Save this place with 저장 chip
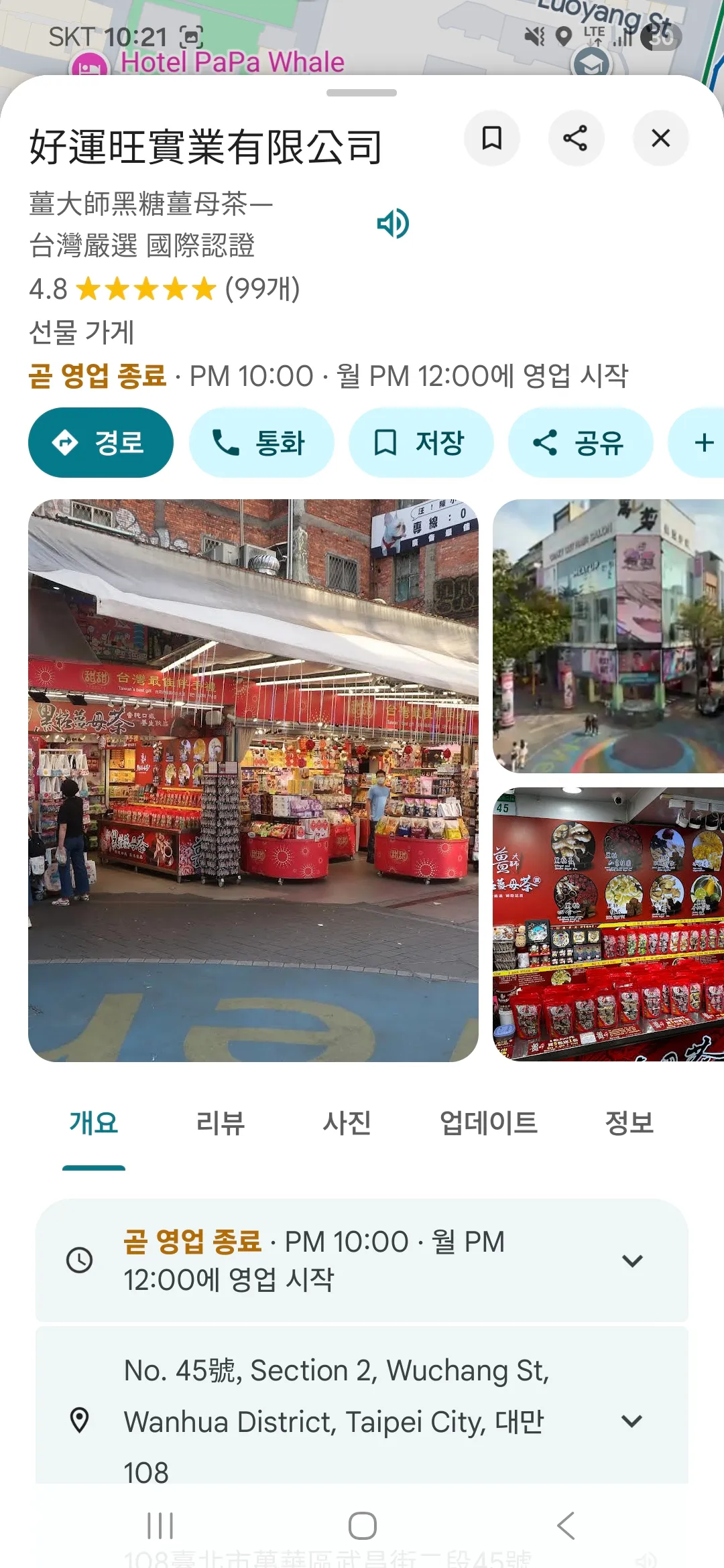This screenshot has width=724, height=1568. coord(420,442)
